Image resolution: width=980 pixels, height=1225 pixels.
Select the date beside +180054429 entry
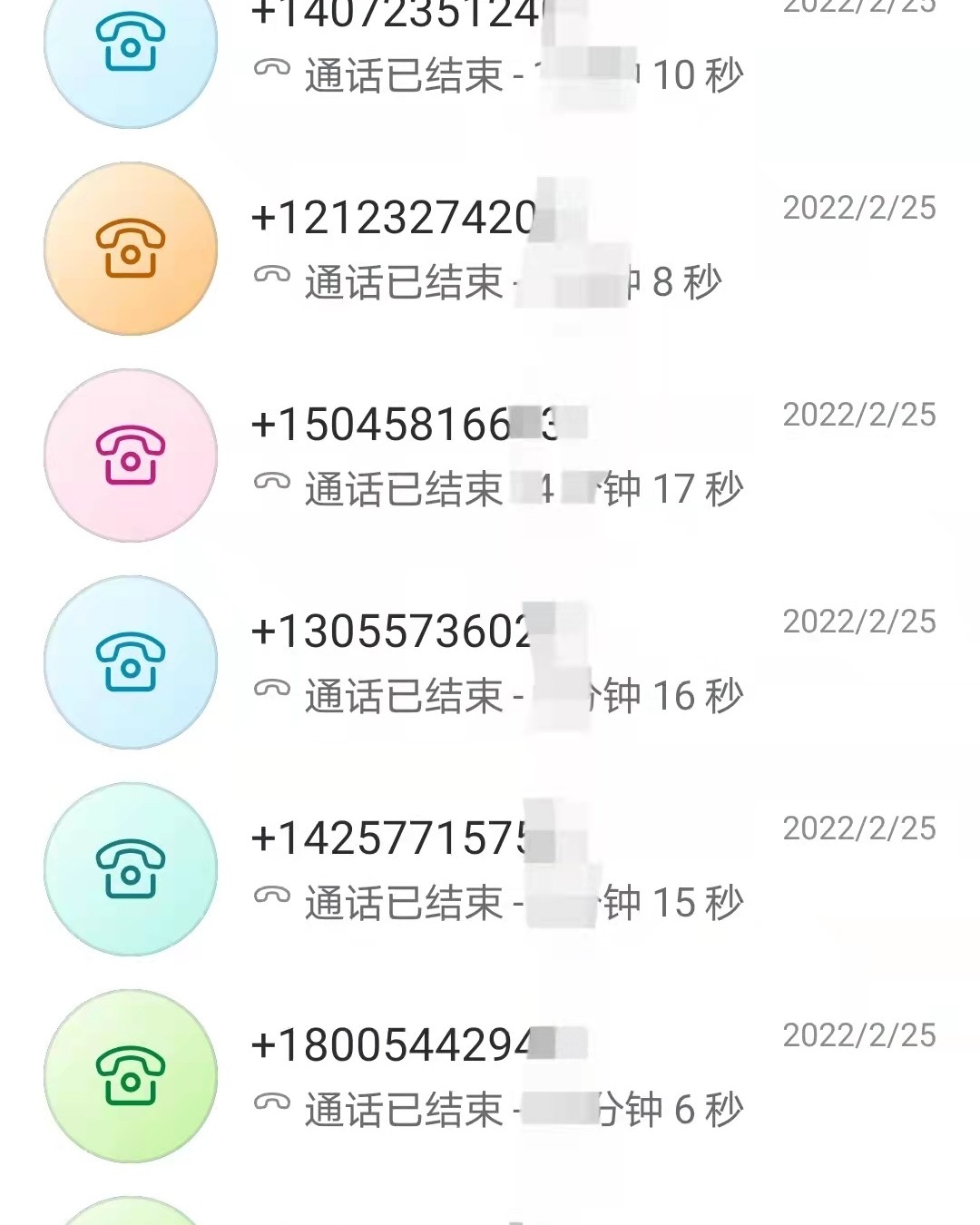[858, 1034]
